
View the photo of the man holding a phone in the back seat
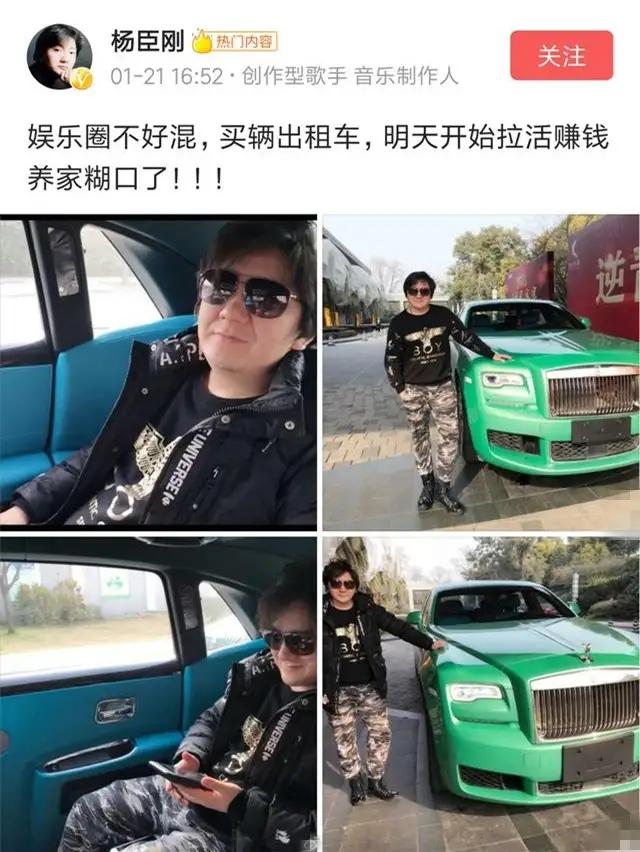point(158,693)
